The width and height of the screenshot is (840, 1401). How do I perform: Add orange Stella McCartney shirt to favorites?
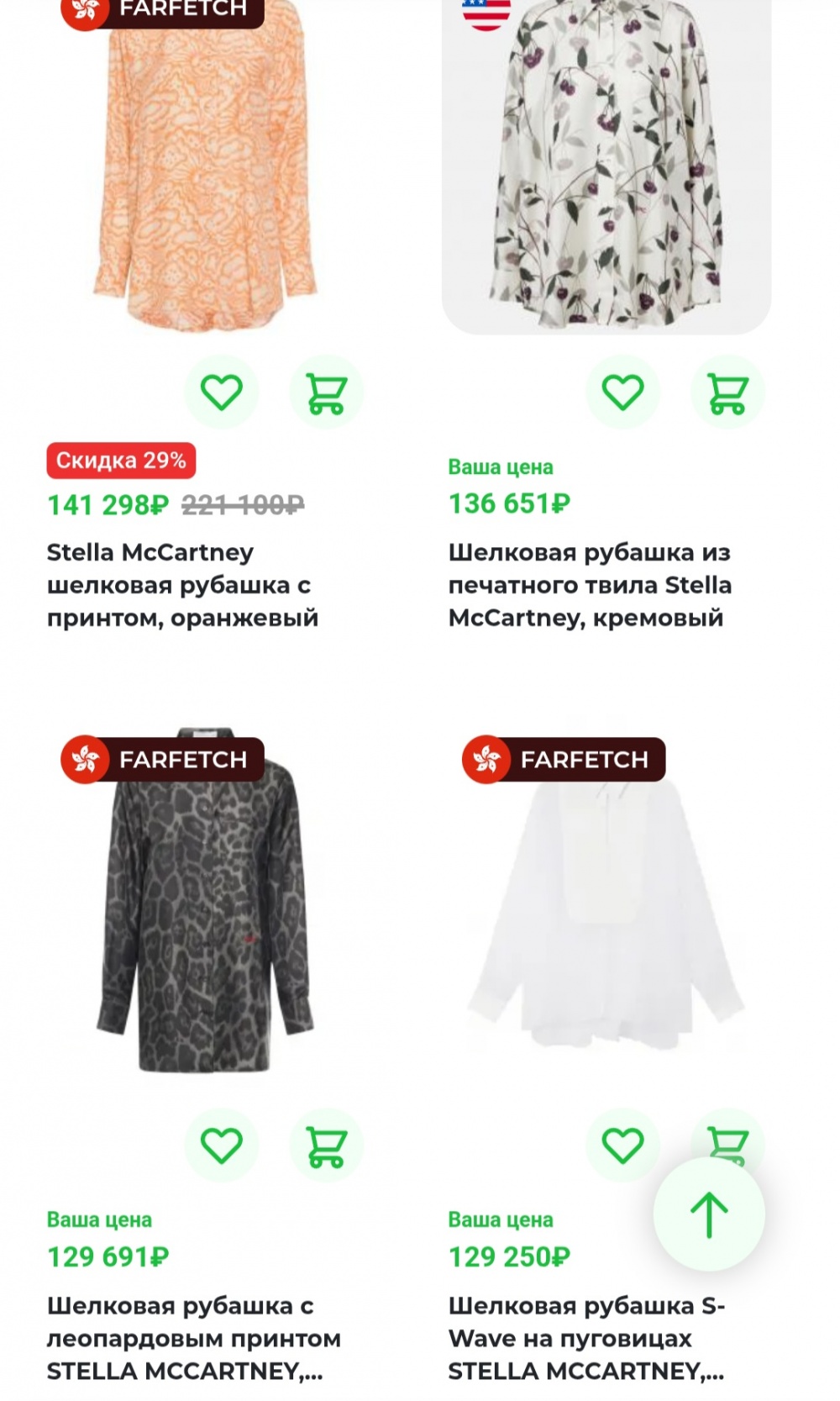point(221,392)
